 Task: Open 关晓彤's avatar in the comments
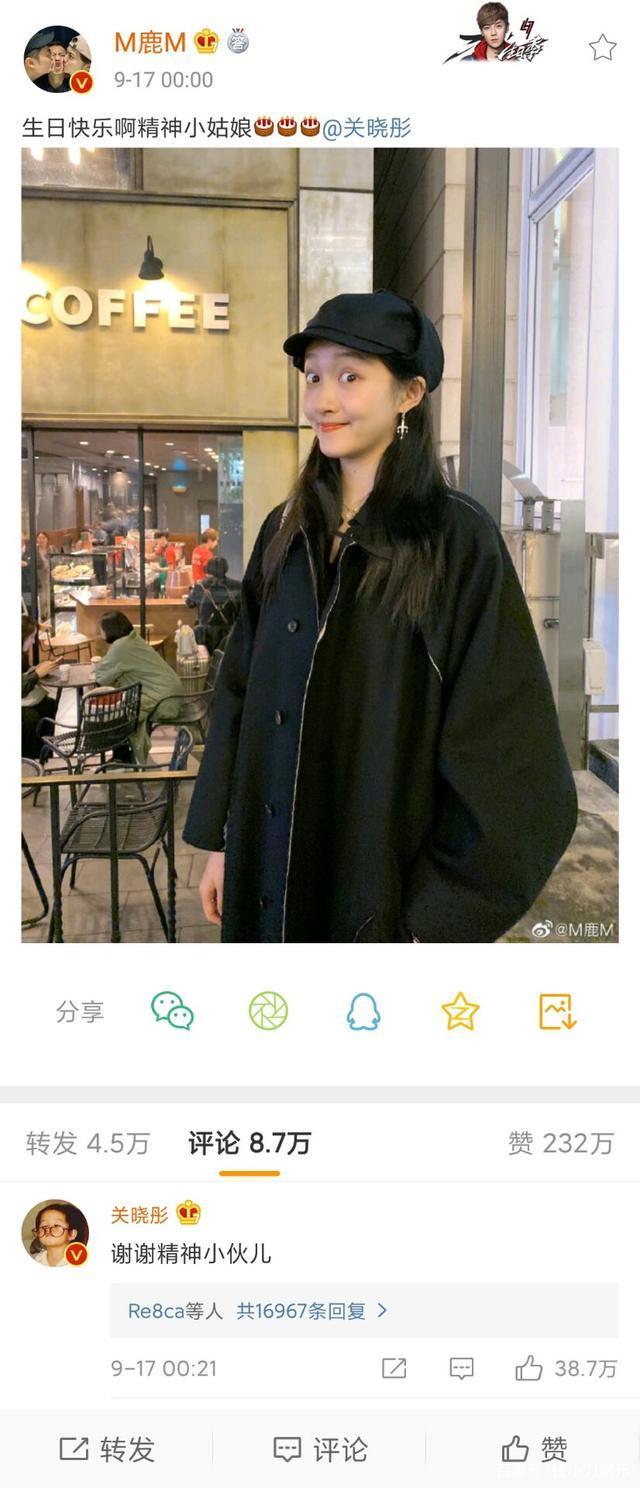point(55,1233)
